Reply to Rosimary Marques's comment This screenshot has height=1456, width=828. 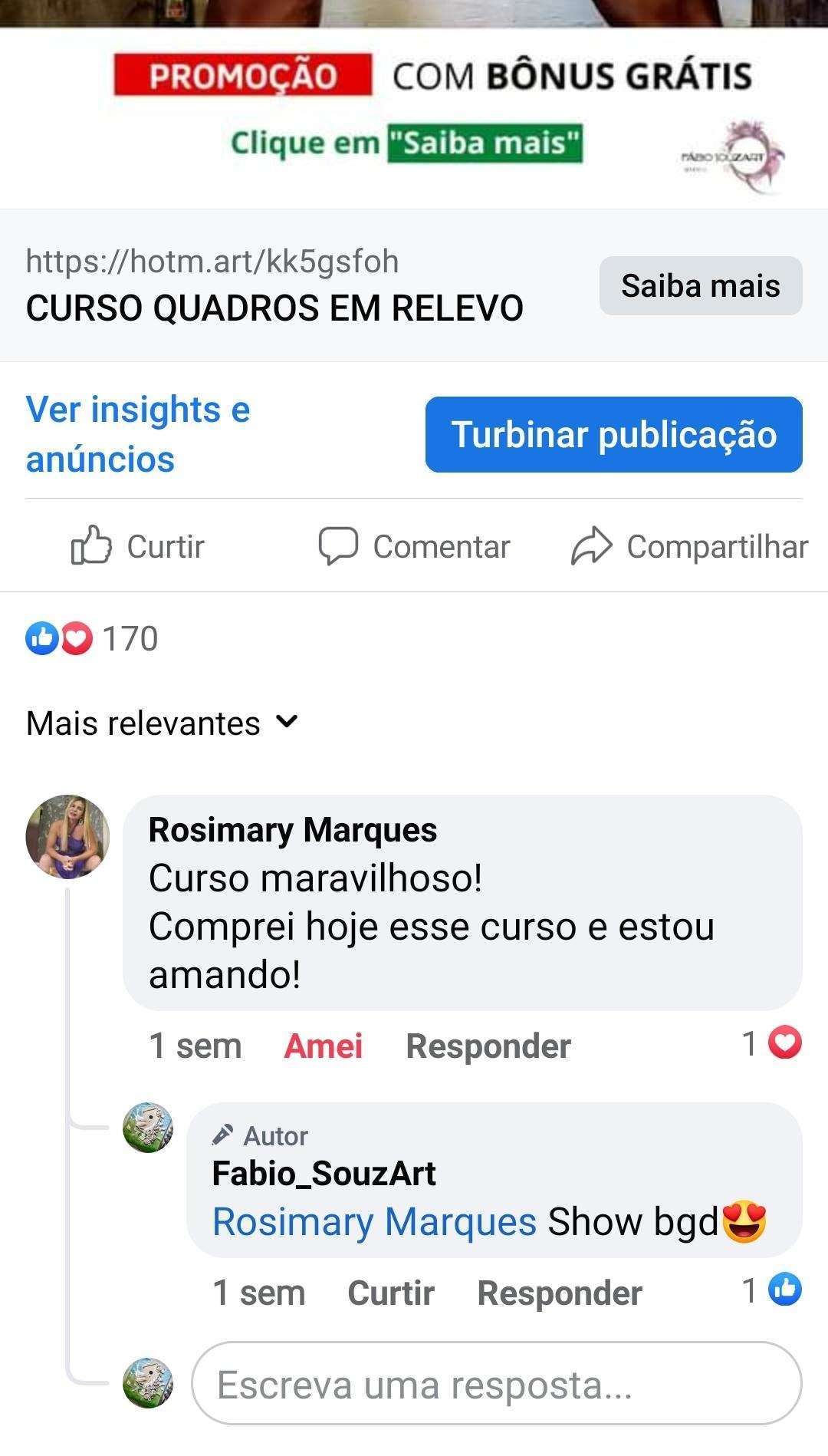click(x=488, y=1046)
